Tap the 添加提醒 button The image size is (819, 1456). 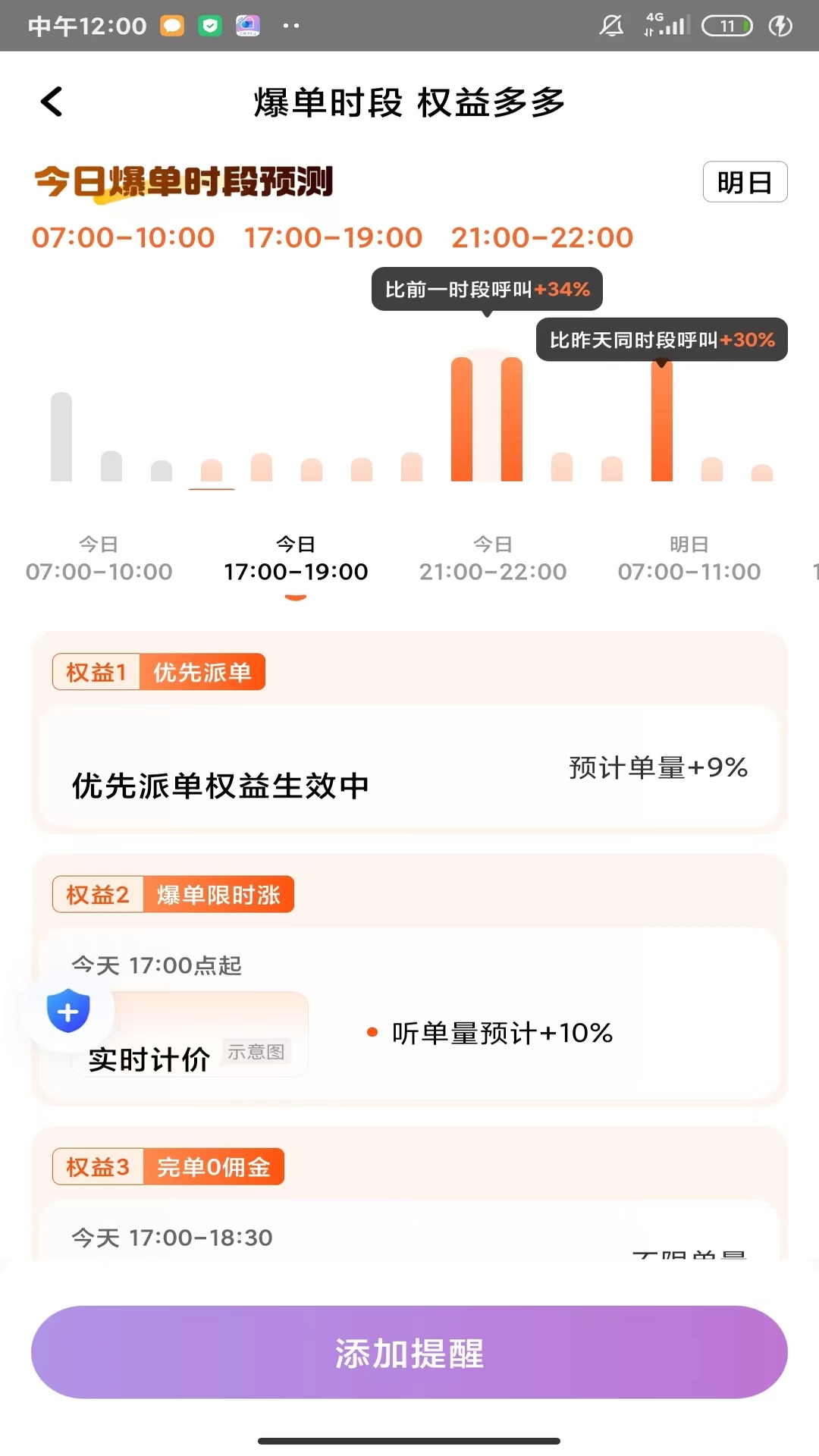409,1354
